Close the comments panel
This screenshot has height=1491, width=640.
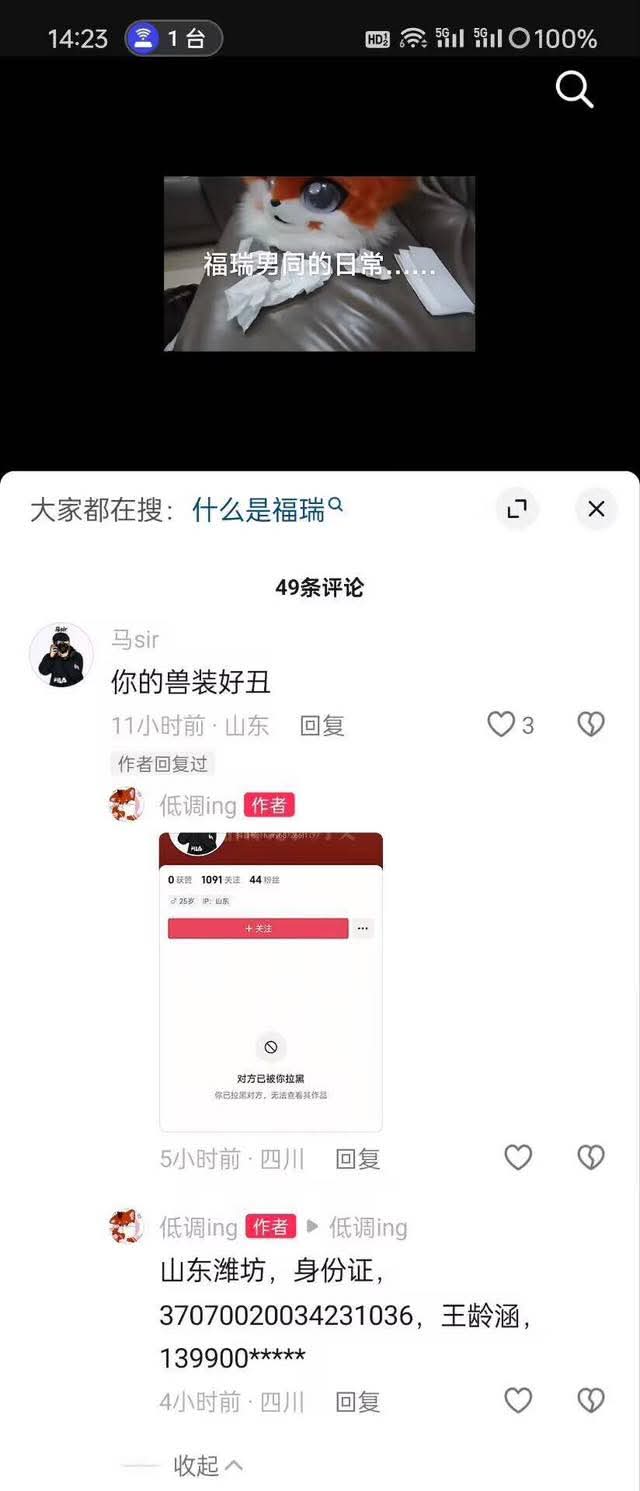pos(596,509)
